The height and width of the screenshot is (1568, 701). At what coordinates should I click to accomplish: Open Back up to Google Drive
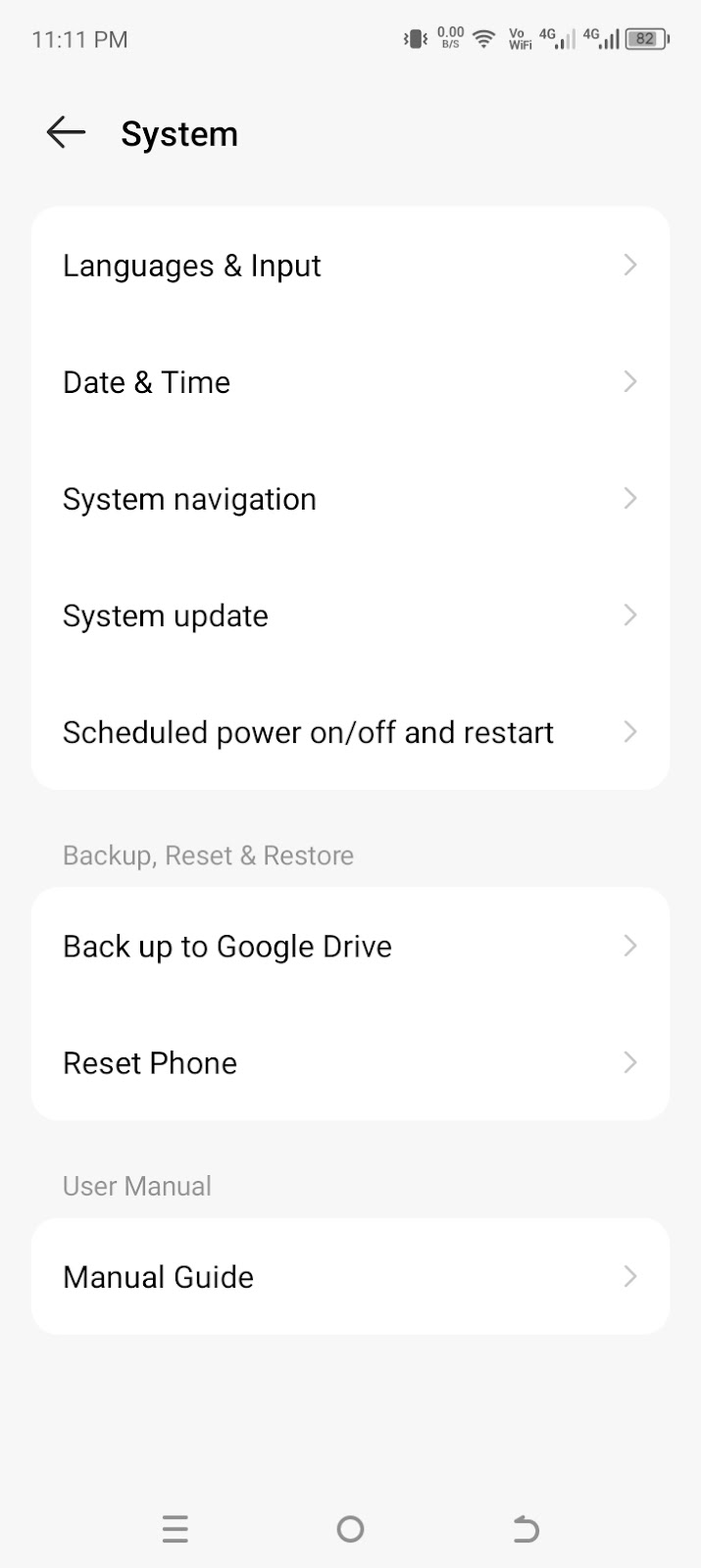[350, 946]
